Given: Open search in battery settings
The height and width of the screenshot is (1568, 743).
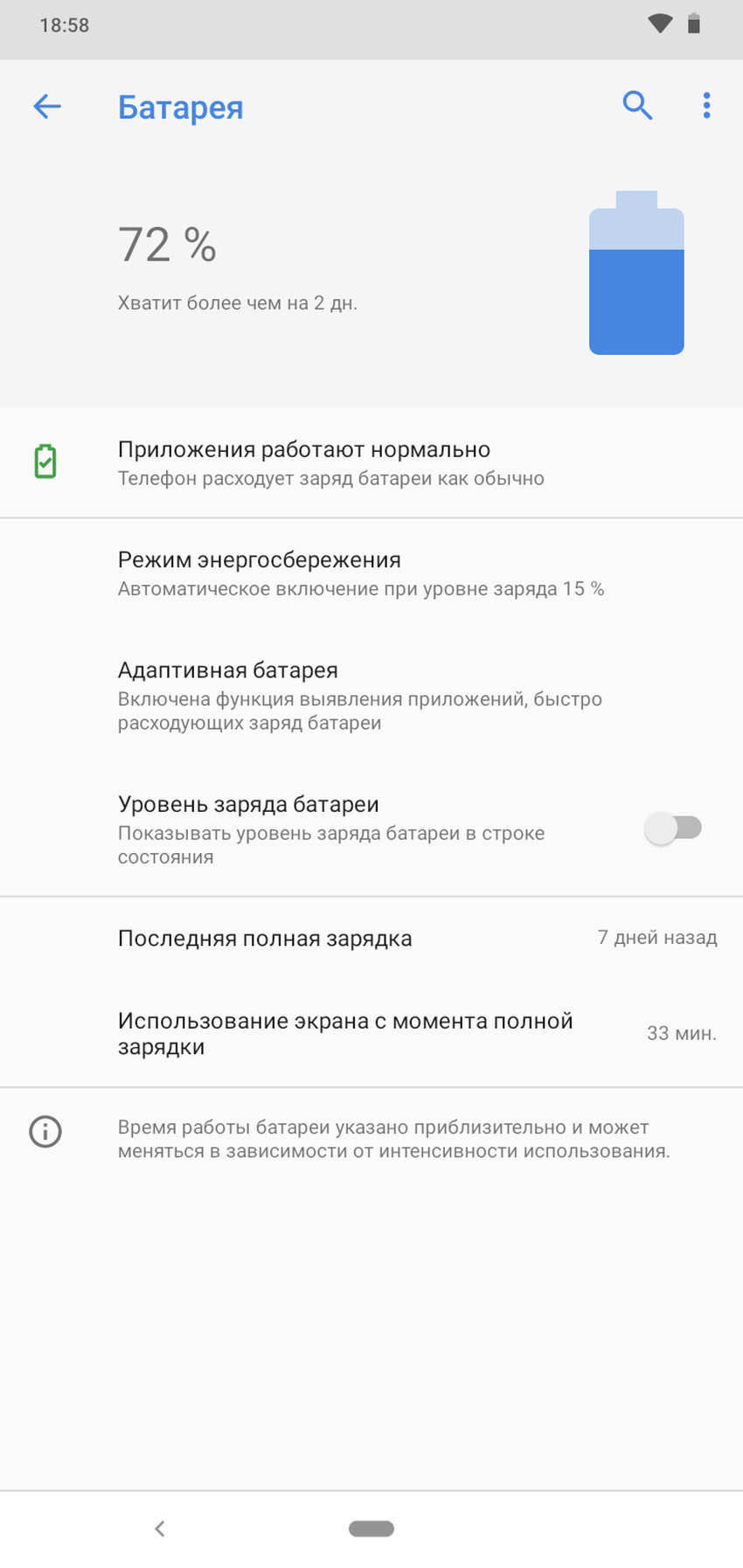Looking at the screenshot, I should point(637,106).
